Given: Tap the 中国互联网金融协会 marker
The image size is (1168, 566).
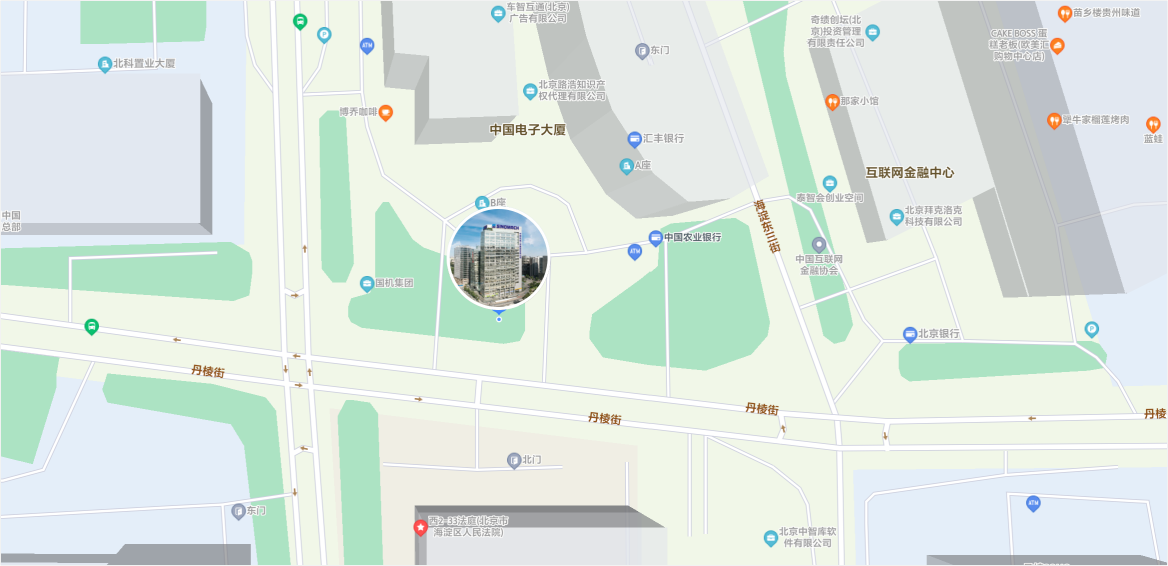Looking at the screenshot, I should pyautogui.click(x=818, y=244).
